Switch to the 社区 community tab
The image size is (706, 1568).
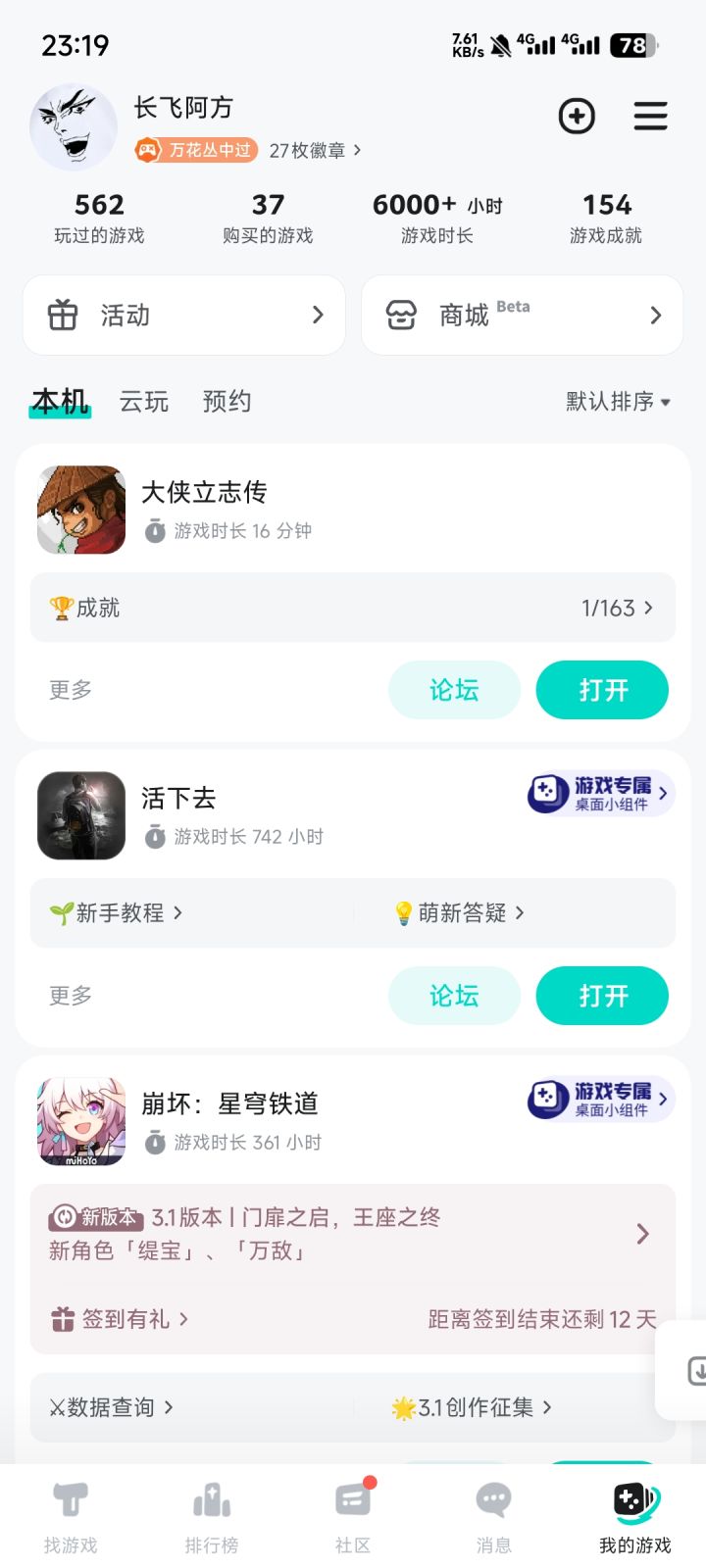coord(353,1517)
